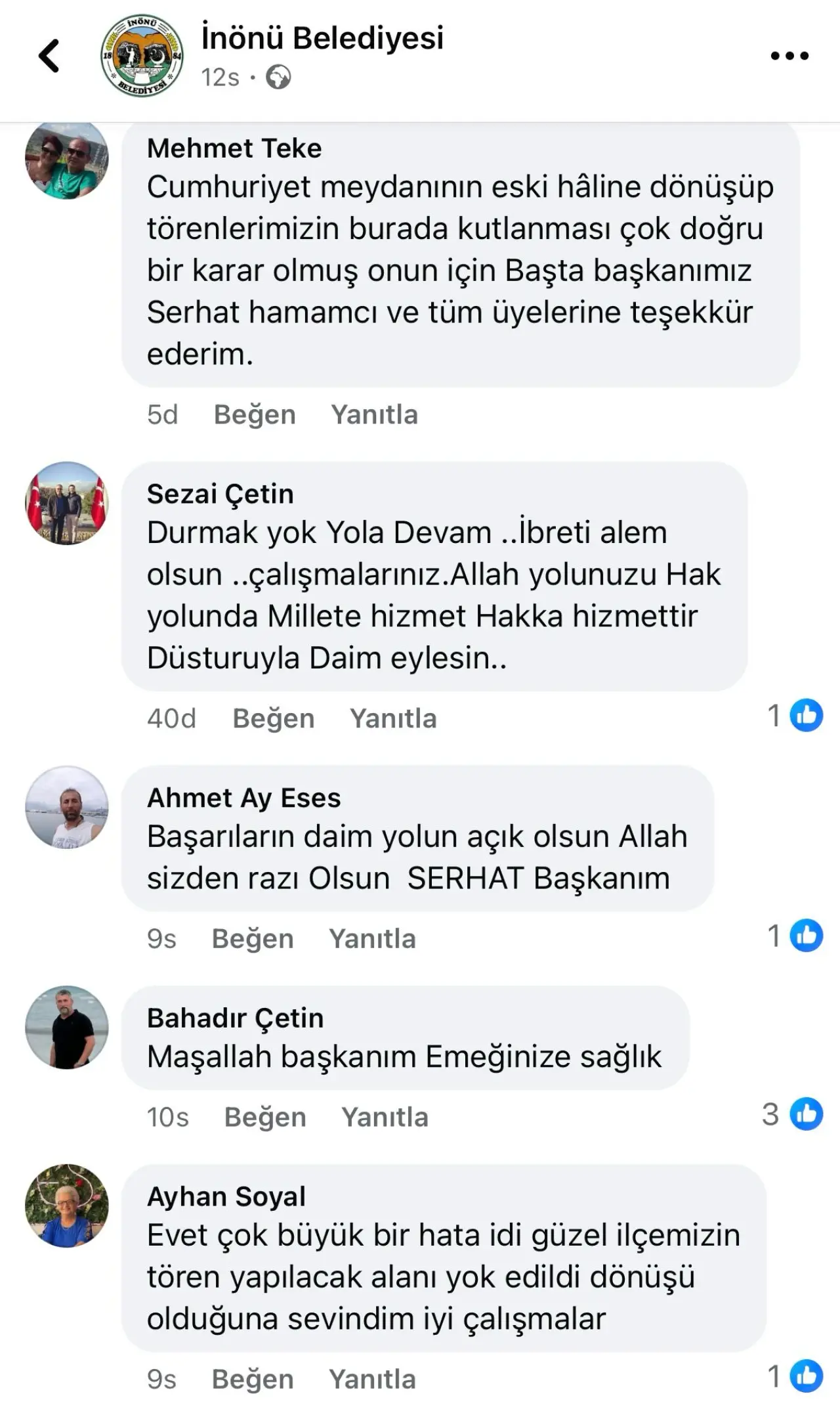Open the three-dot options menu

[x=789, y=56]
